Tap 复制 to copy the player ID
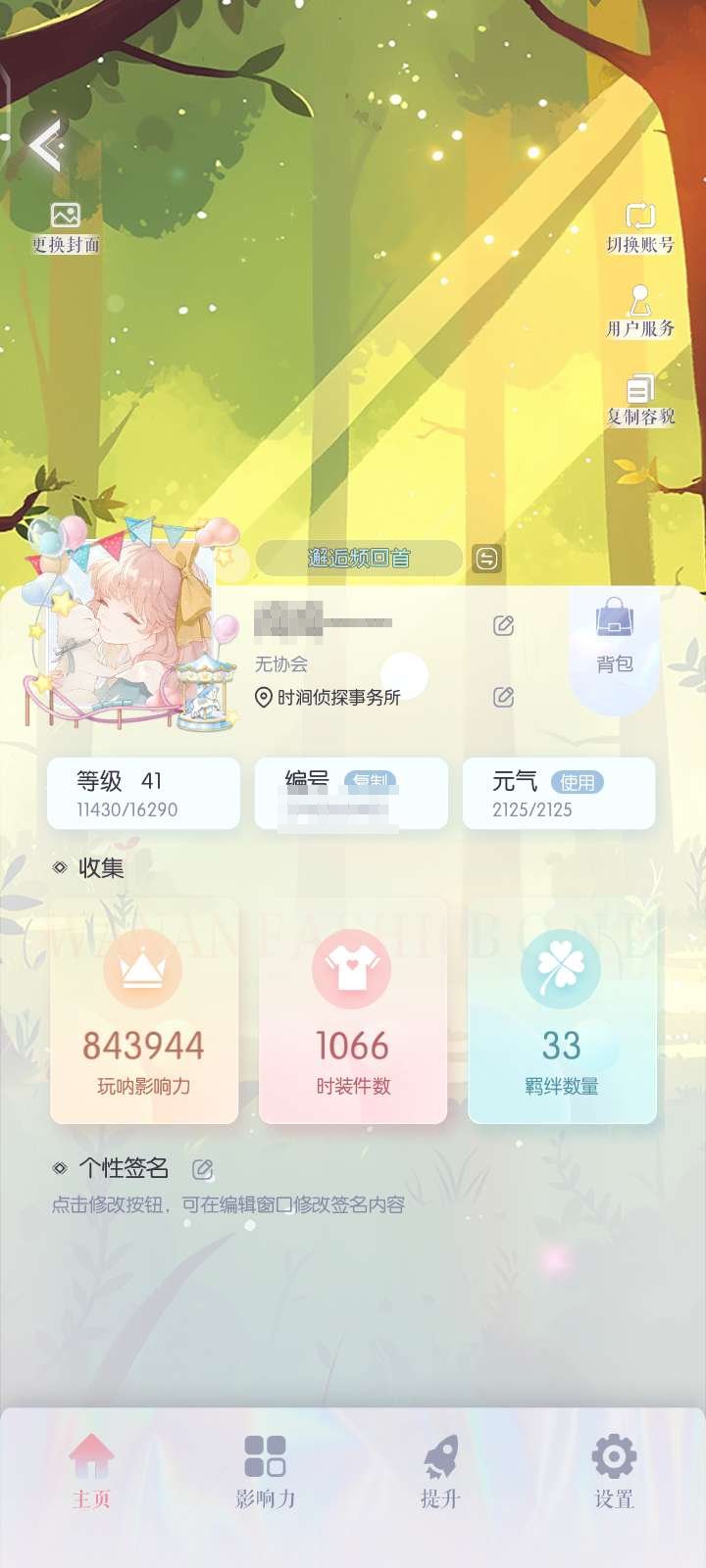The image size is (706, 1568). click(x=371, y=781)
